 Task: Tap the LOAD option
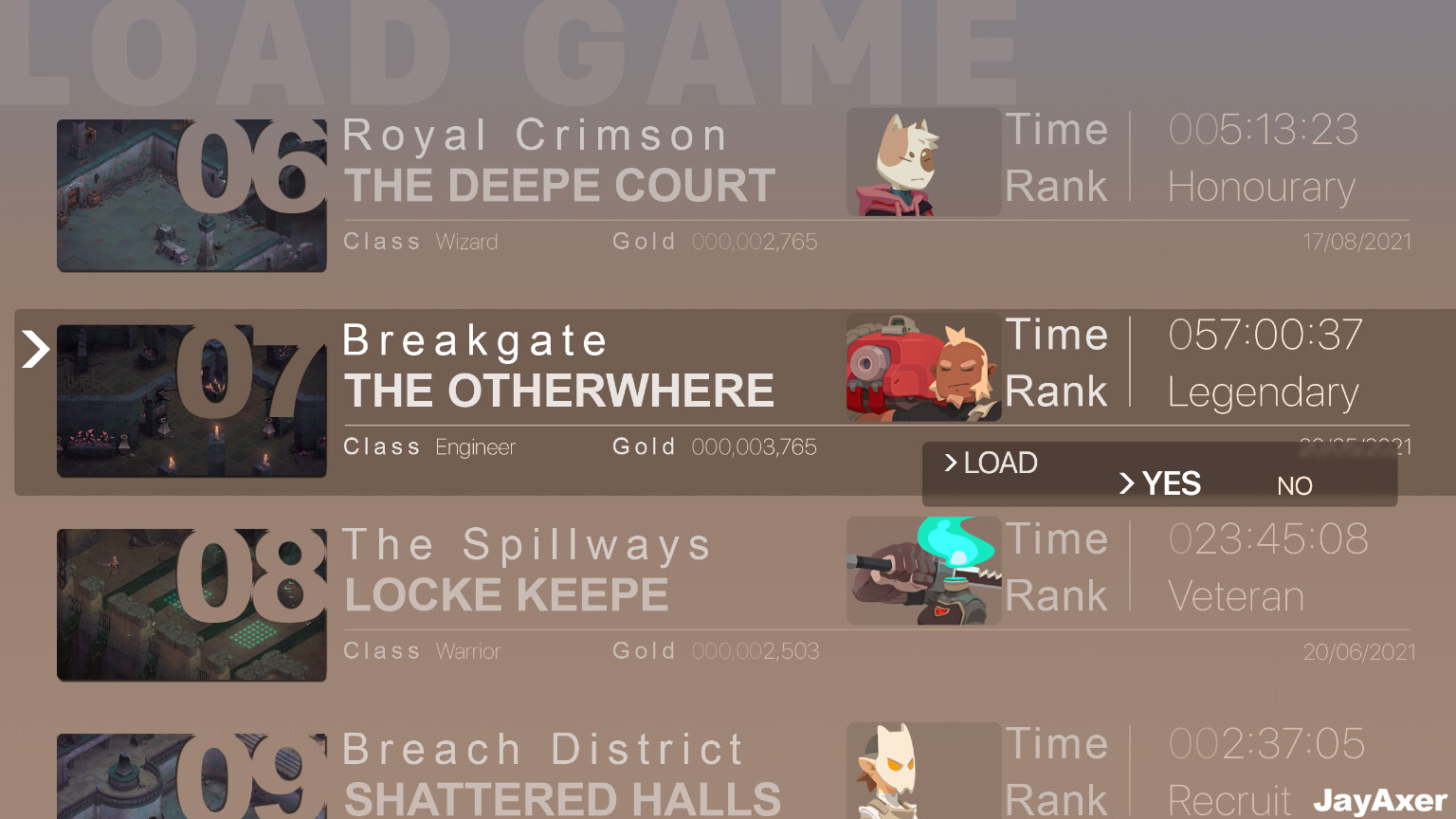pos(999,463)
